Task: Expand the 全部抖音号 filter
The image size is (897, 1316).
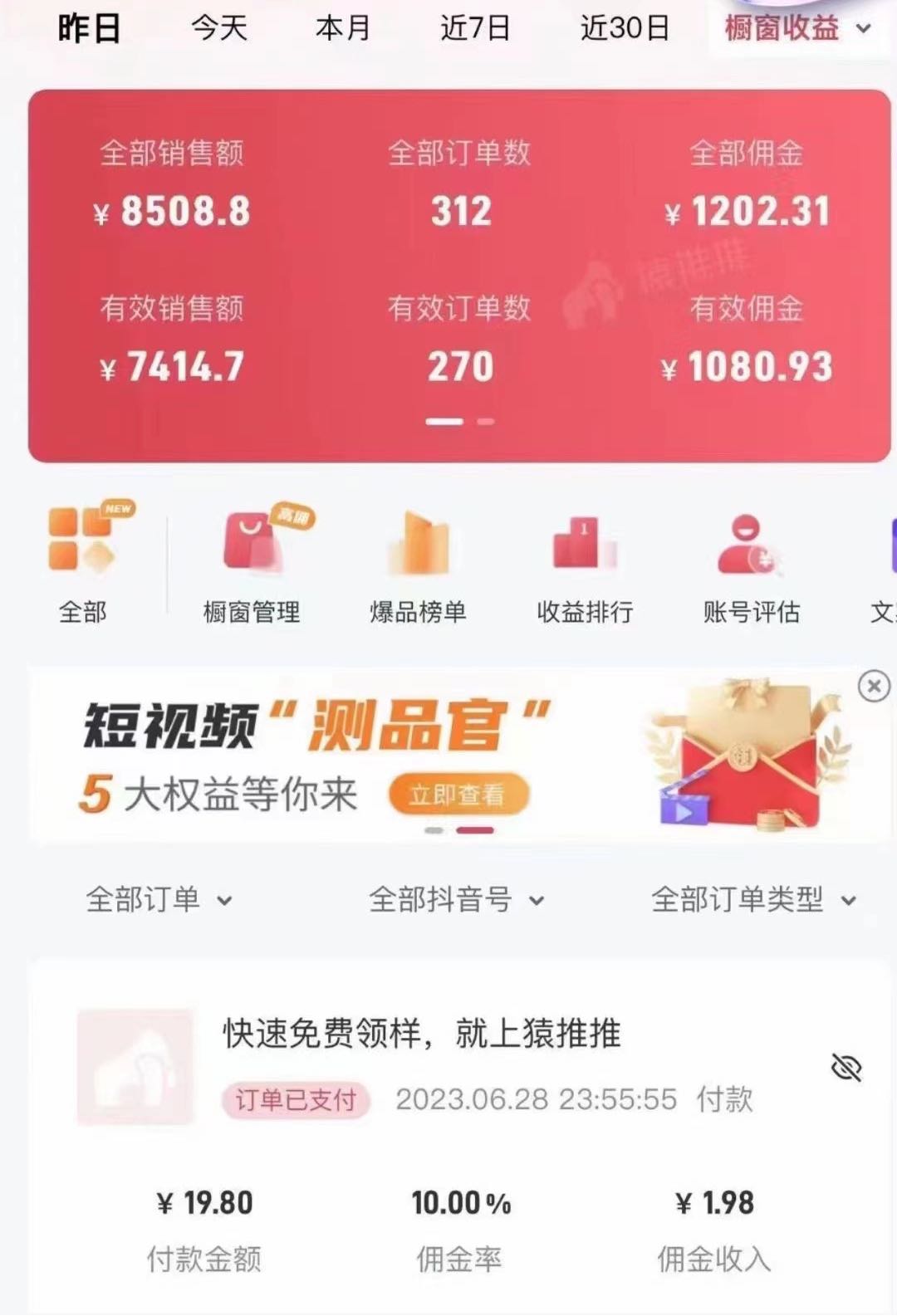Action: coord(455,899)
